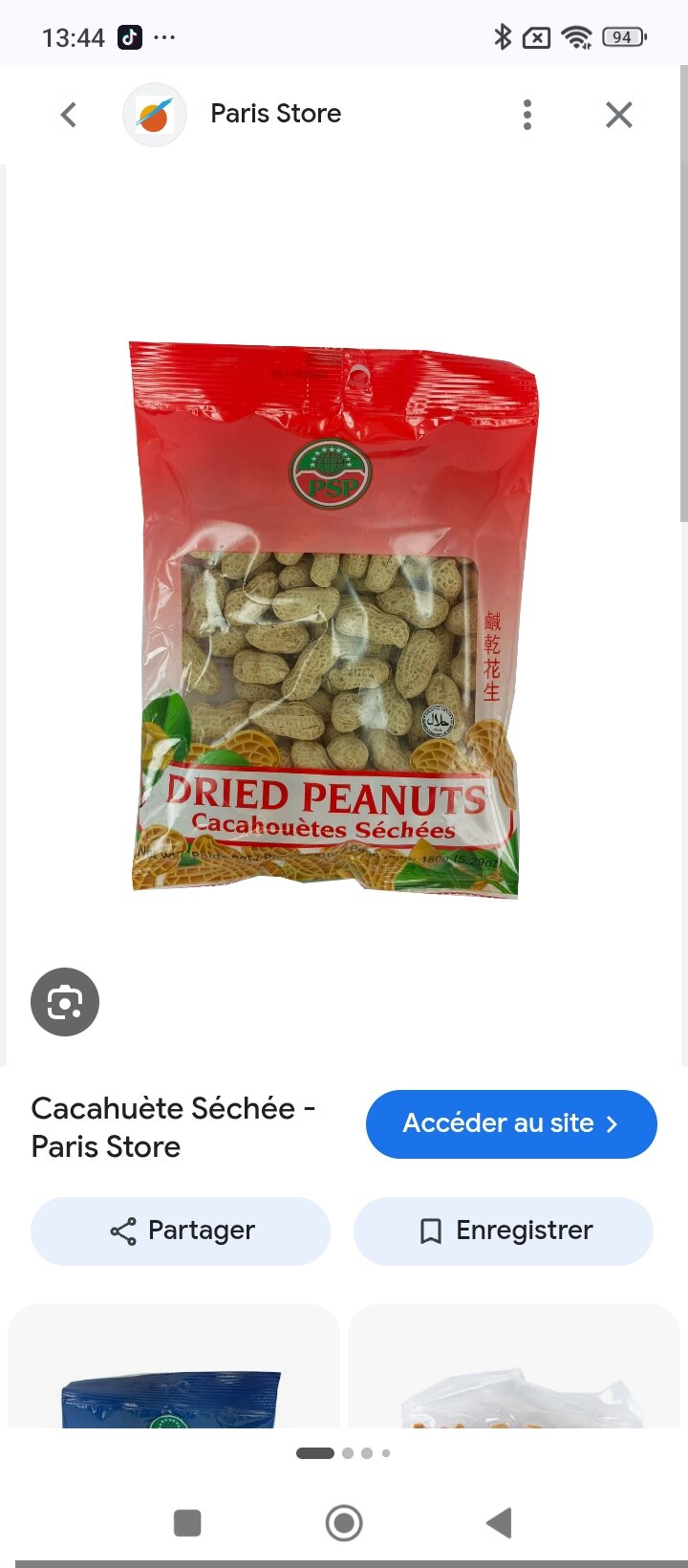Screen dimensions: 688x1568
Task: Share via the Partager button
Action: 181,1230
